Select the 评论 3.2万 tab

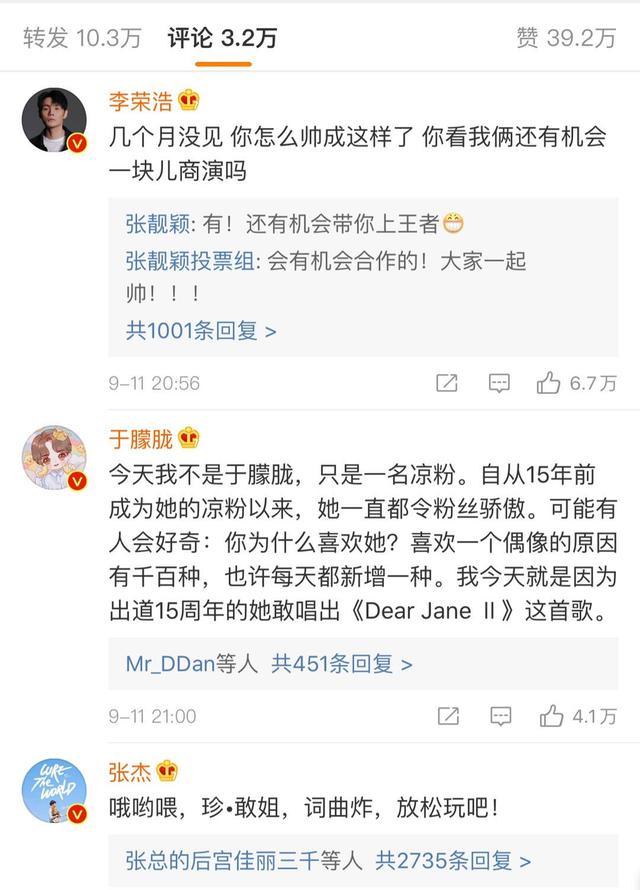tap(221, 38)
